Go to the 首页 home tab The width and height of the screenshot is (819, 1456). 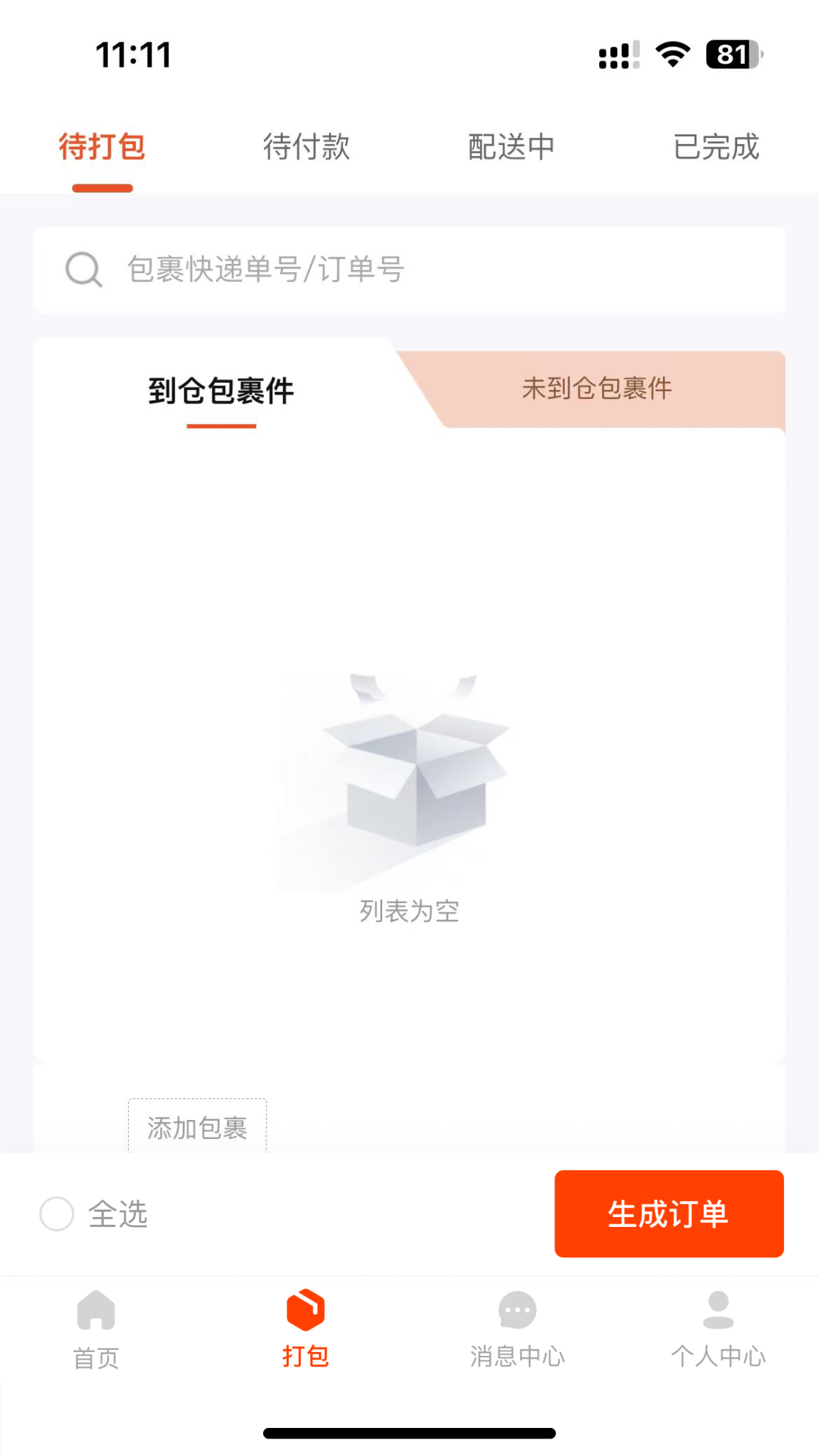[96, 1329]
